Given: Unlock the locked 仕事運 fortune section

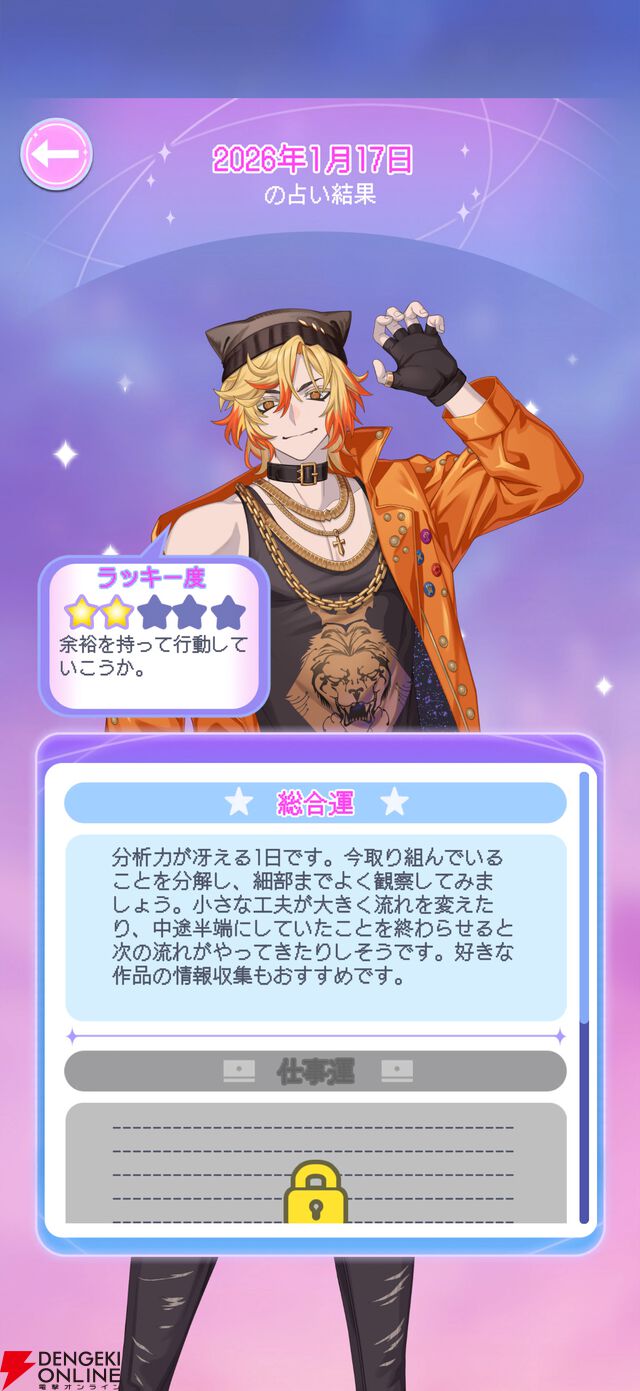Looking at the screenshot, I should point(315,1193).
